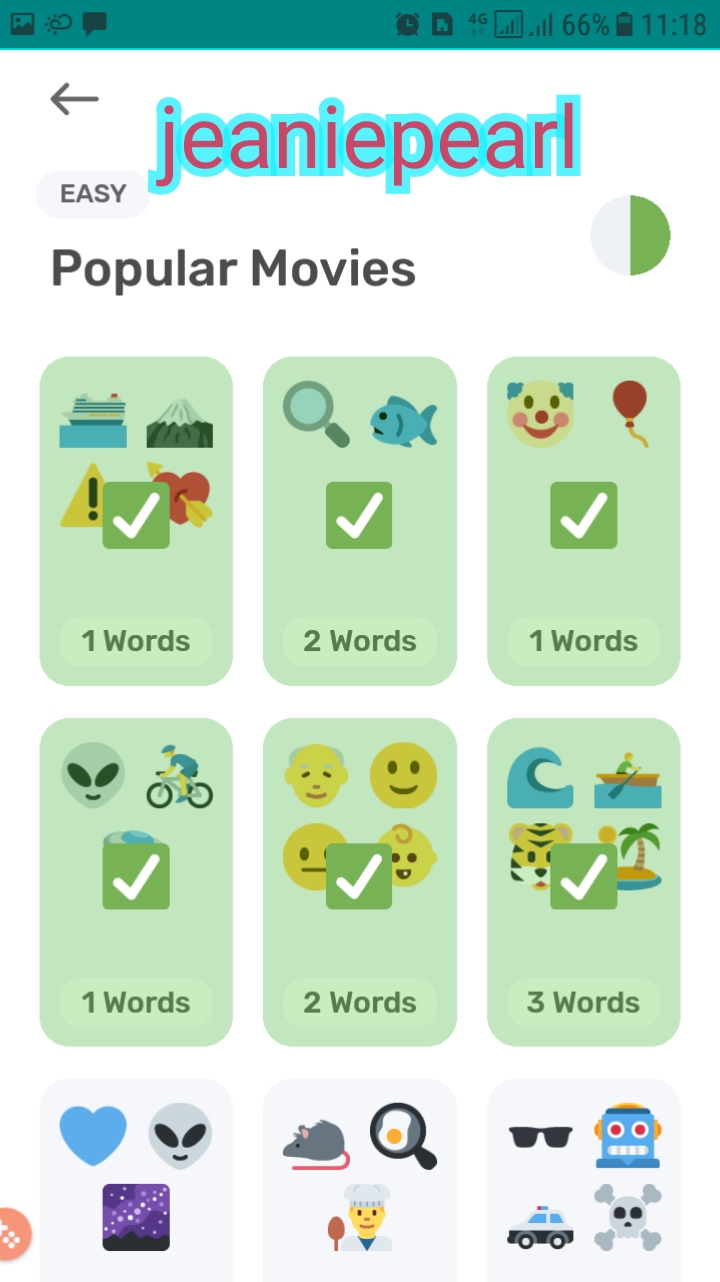720x1282 pixels.
Task: Select the sunglasses, robot and skull puzzle
Action: click(x=583, y=1180)
